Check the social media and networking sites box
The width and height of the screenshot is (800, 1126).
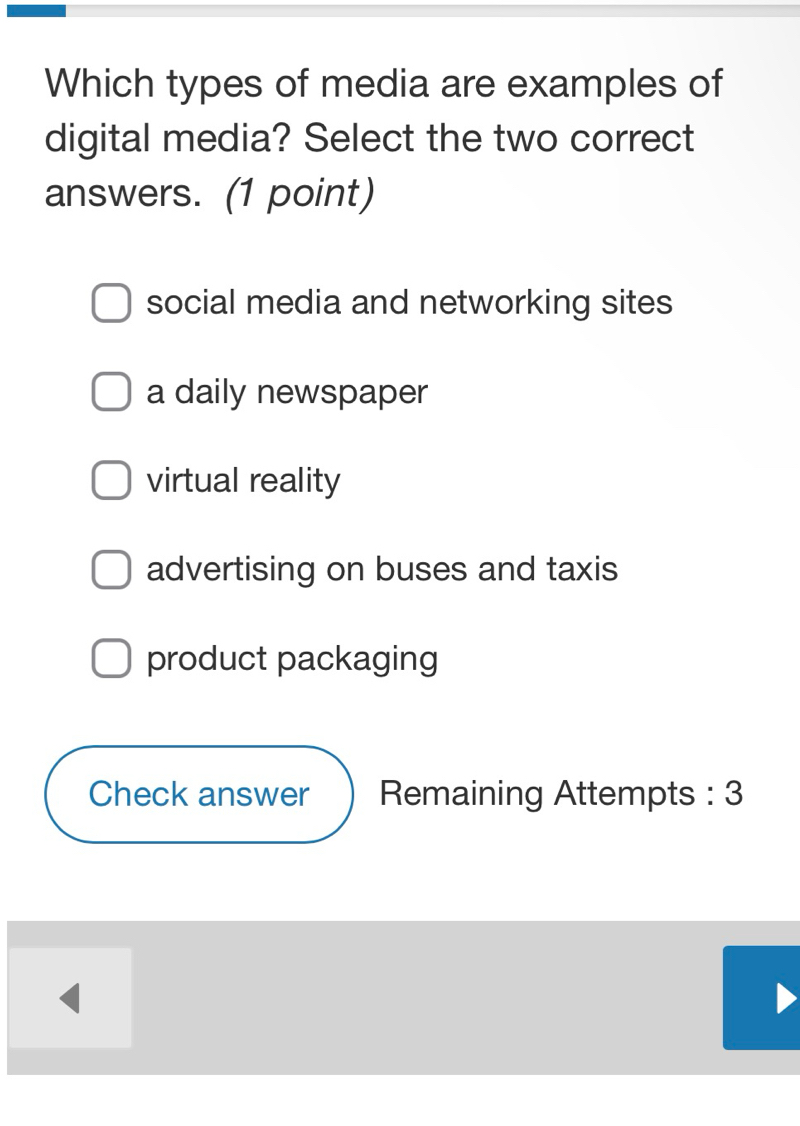[111, 302]
